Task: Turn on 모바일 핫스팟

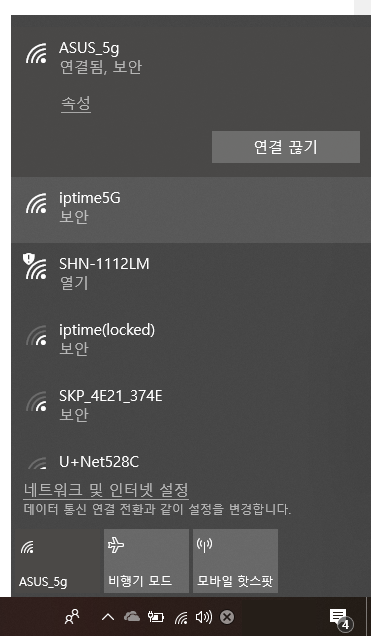Action: (x=236, y=561)
